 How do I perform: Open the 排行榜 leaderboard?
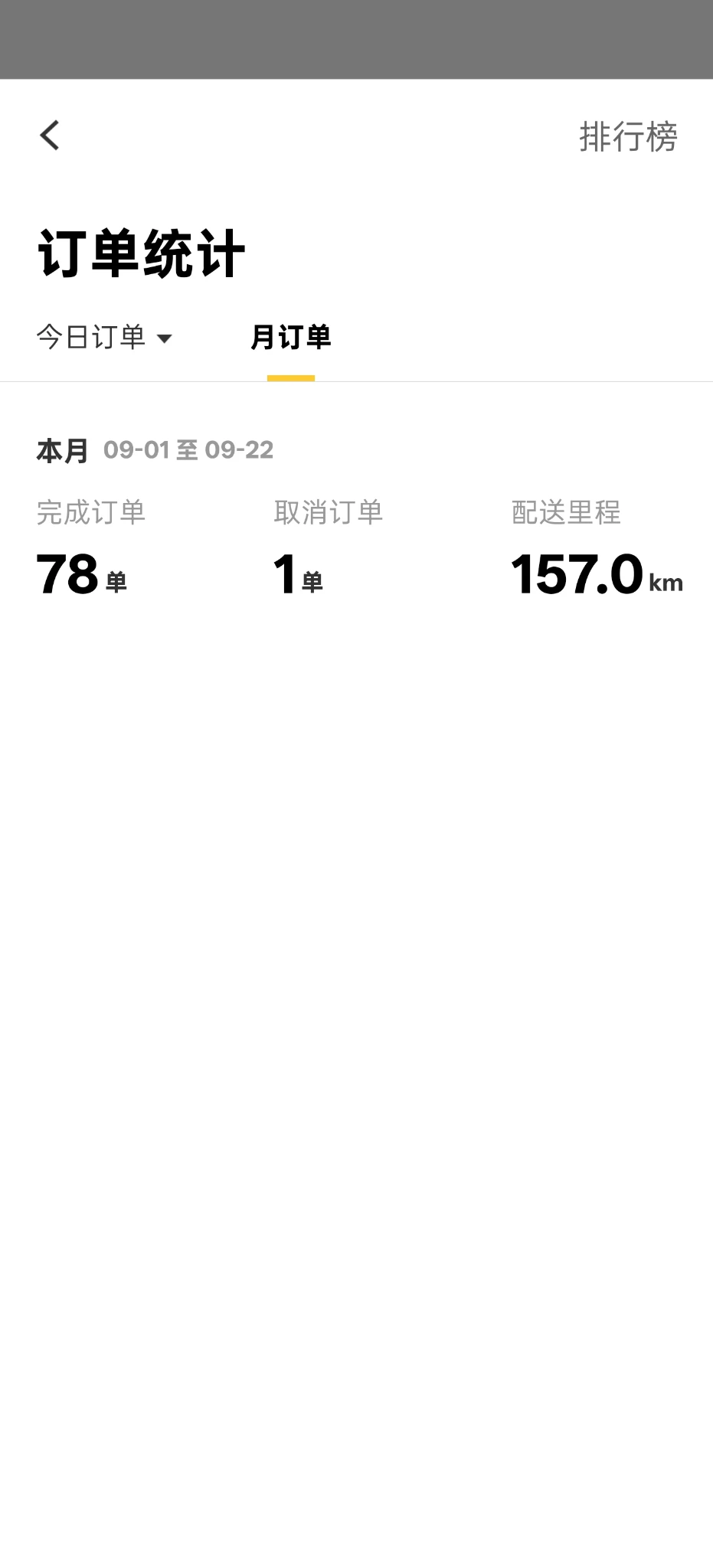pos(628,137)
